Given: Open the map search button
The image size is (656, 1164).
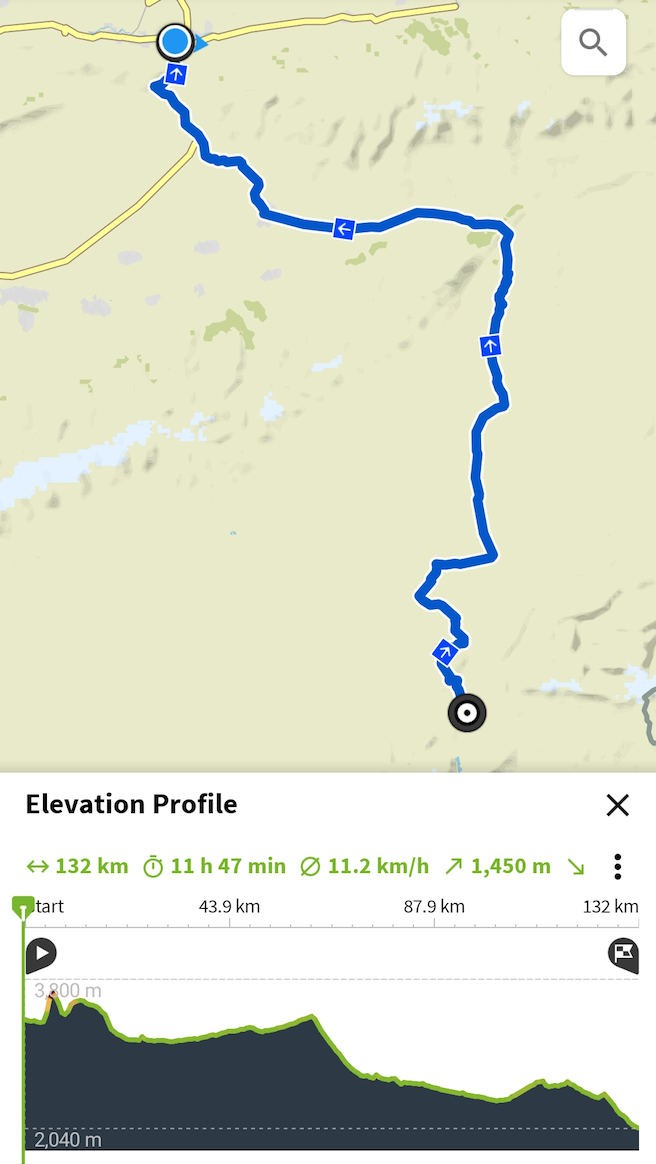Looking at the screenshot, I should coord(593,43).
